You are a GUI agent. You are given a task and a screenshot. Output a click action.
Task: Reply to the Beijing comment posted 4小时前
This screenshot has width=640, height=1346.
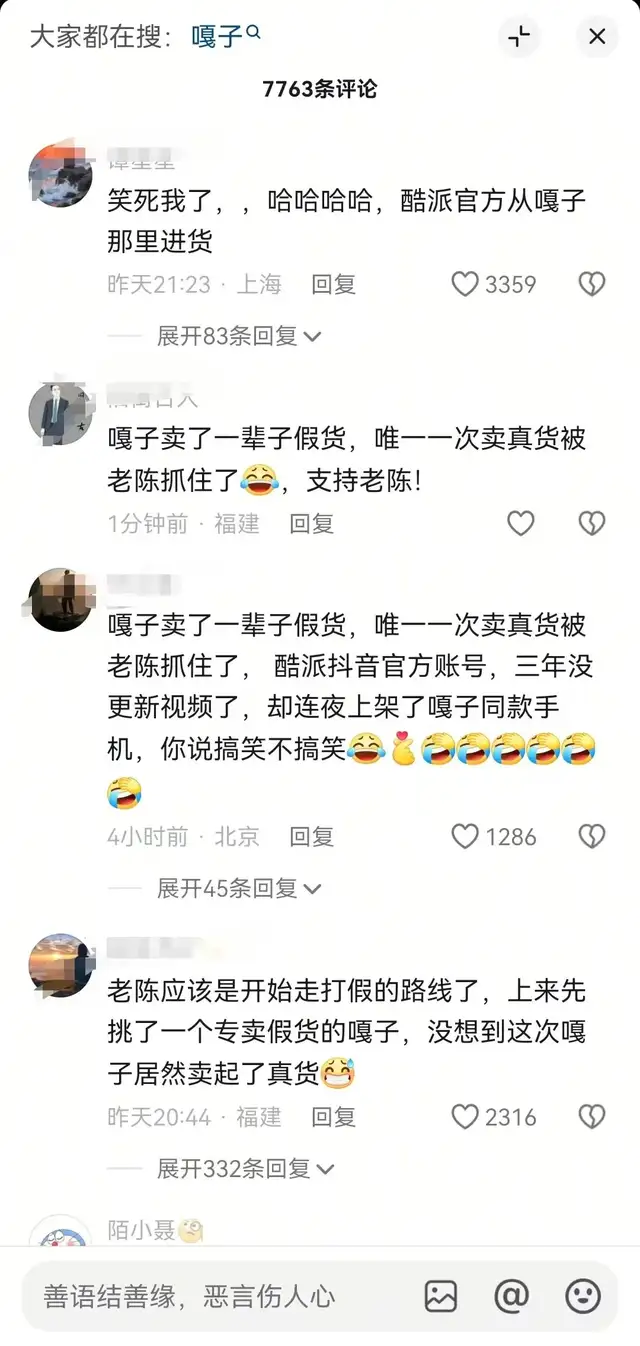pos(311,836)
